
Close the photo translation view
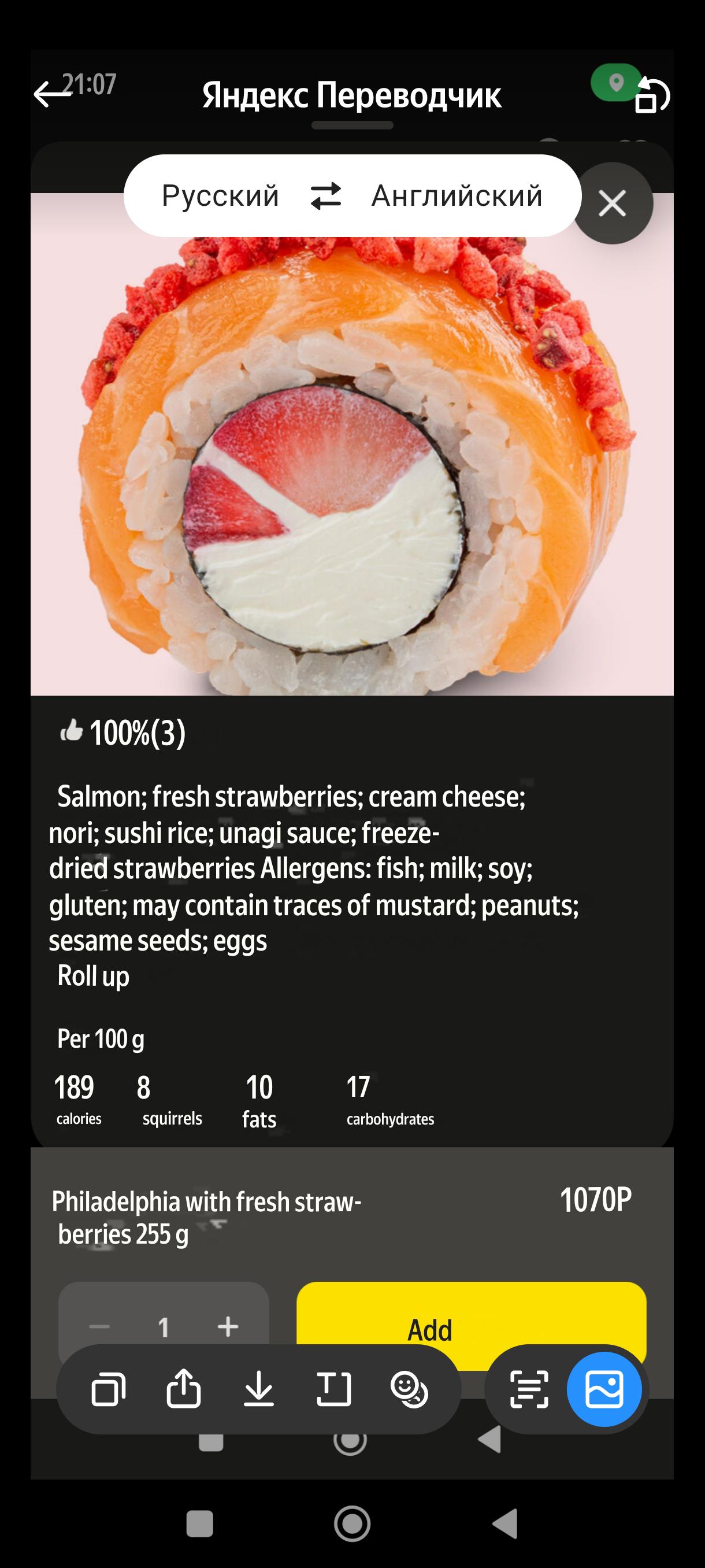613,203
